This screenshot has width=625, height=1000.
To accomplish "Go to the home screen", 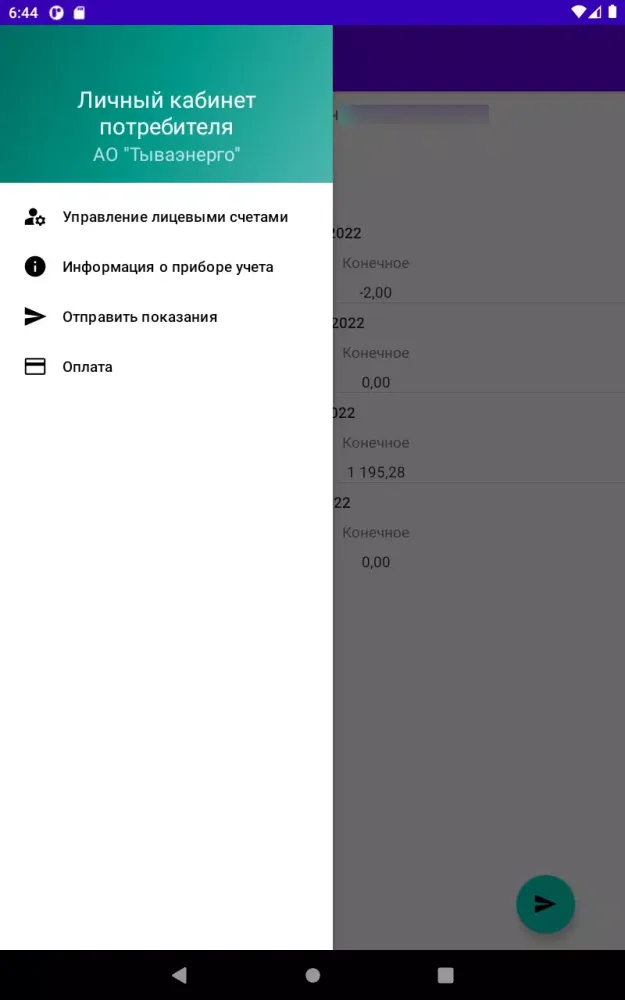I will (313, 975).
